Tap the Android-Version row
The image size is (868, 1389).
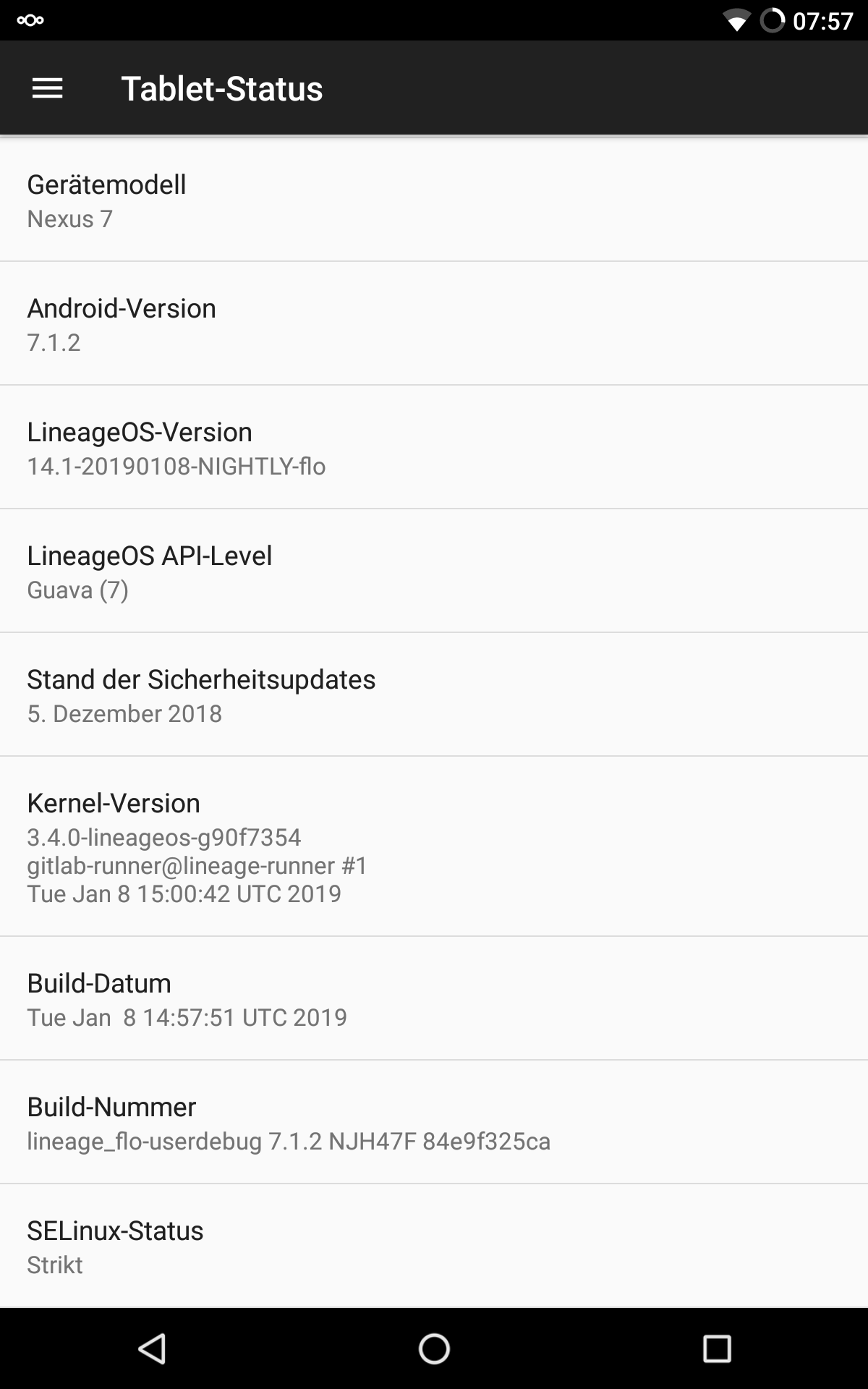coord(434,324)
